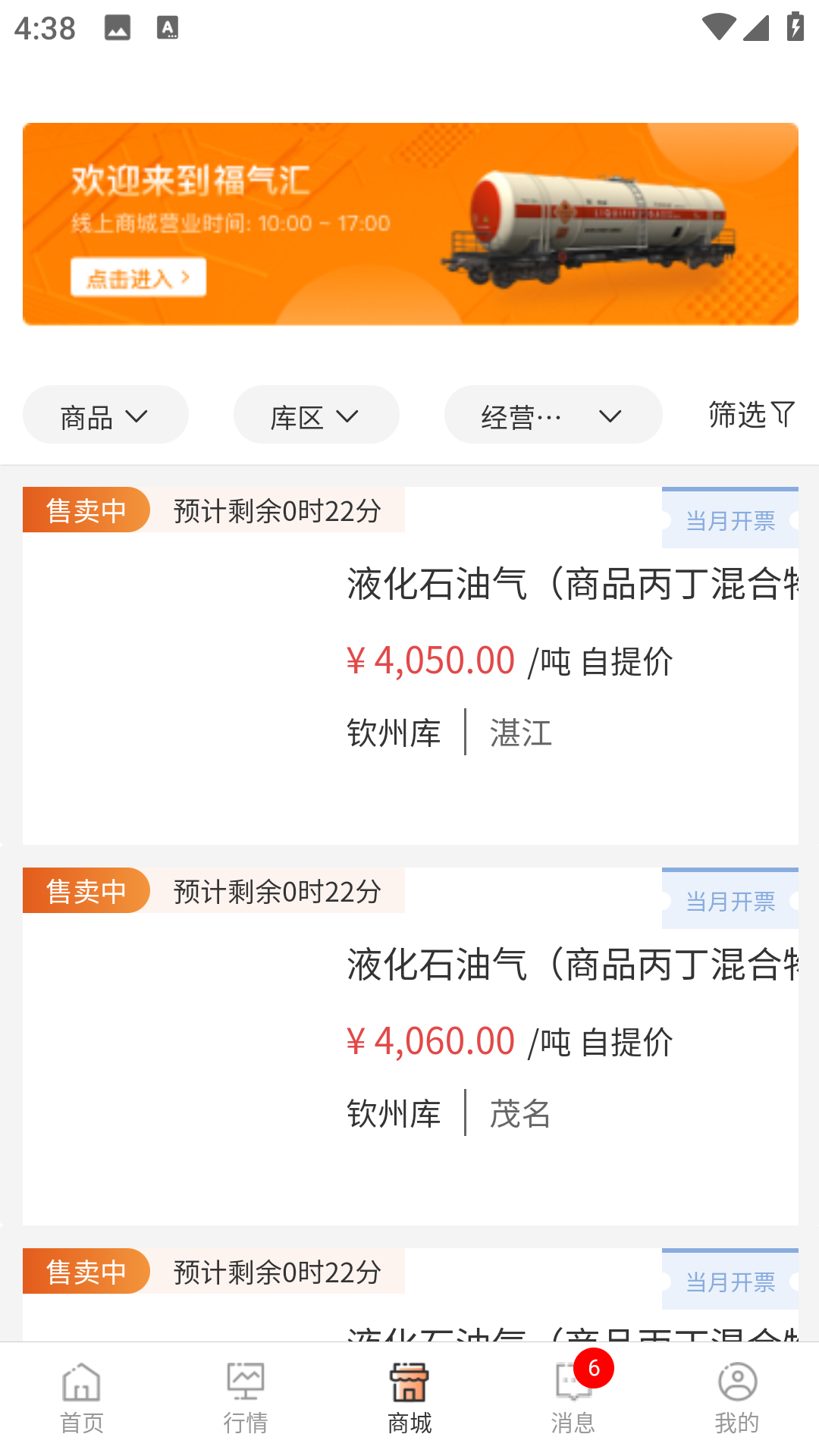Tap the 点击进入 button on the banner
The height and width of the screenshot is (1456, 819).
pyautogui.click(x=138, y=278)
